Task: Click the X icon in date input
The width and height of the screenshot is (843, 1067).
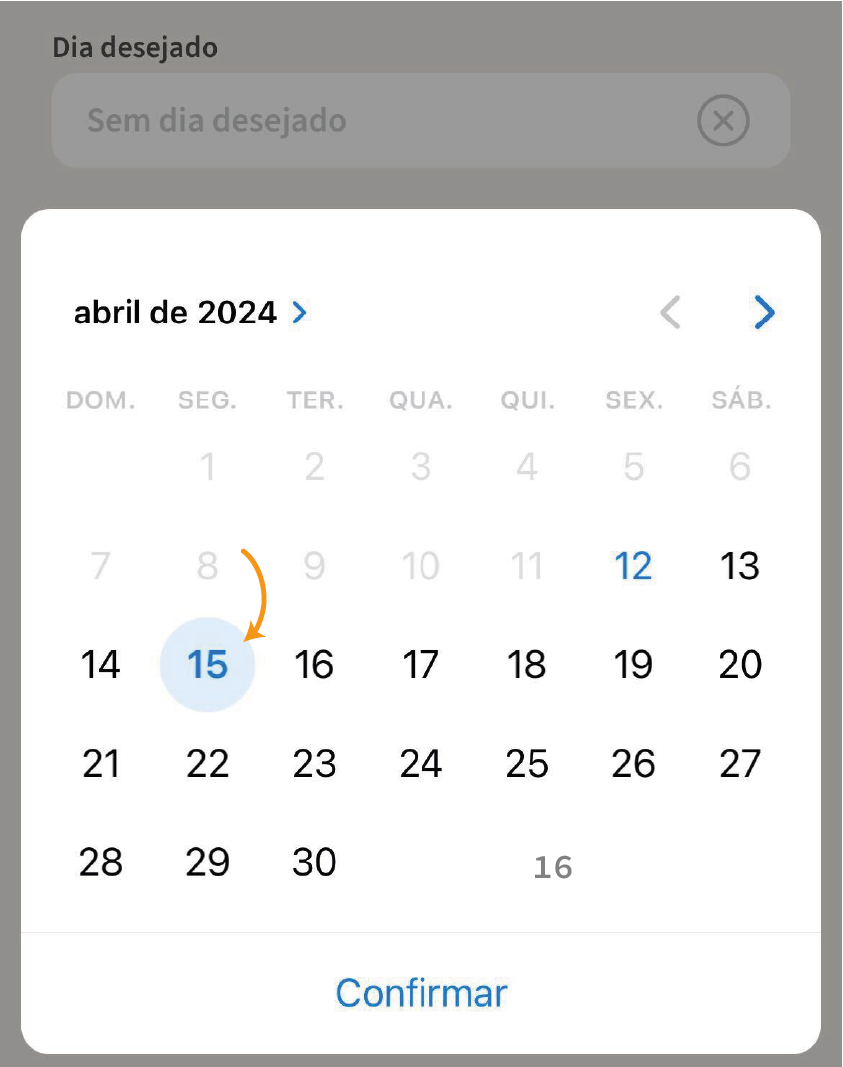Action: (723, 120)
